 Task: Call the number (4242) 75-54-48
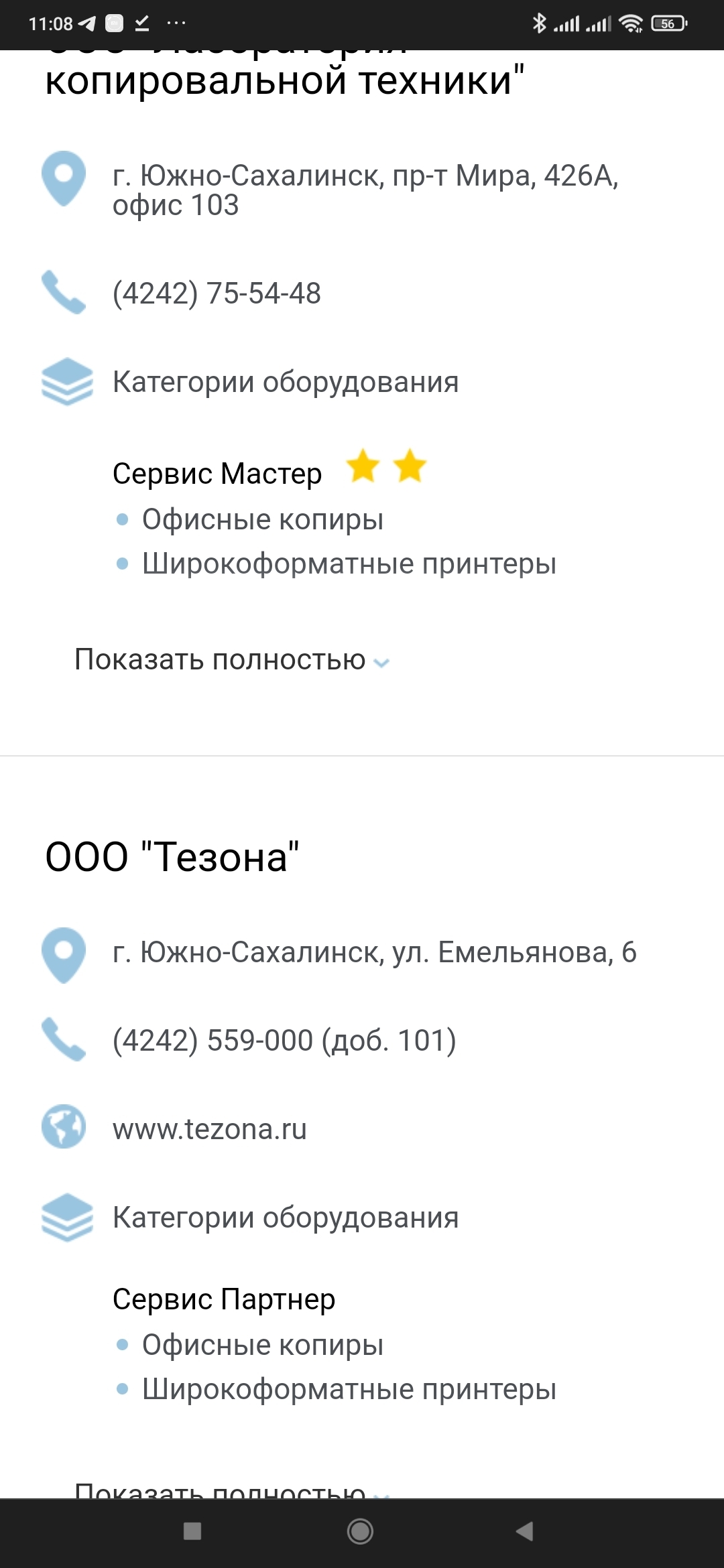pos(217,293)
